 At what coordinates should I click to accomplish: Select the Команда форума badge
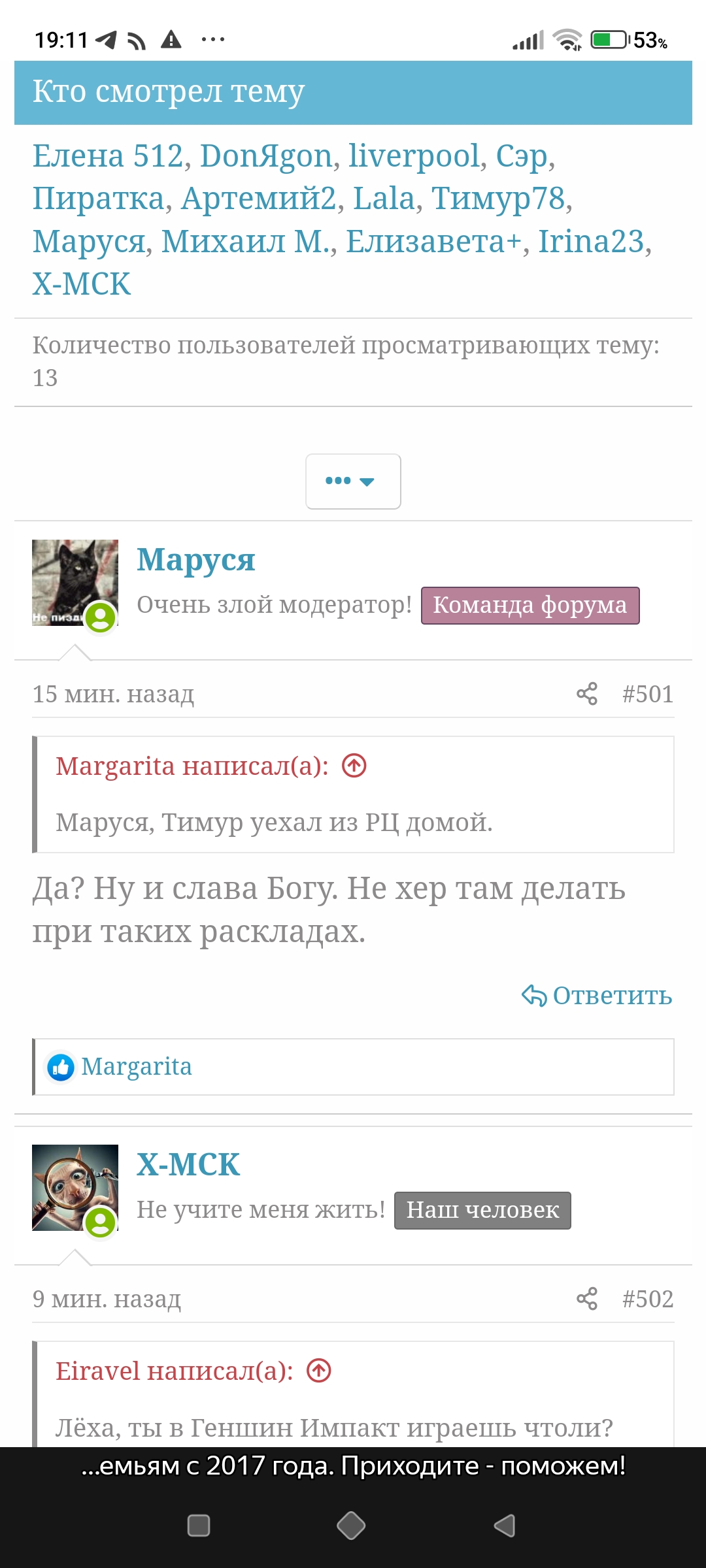click(530, 604)
